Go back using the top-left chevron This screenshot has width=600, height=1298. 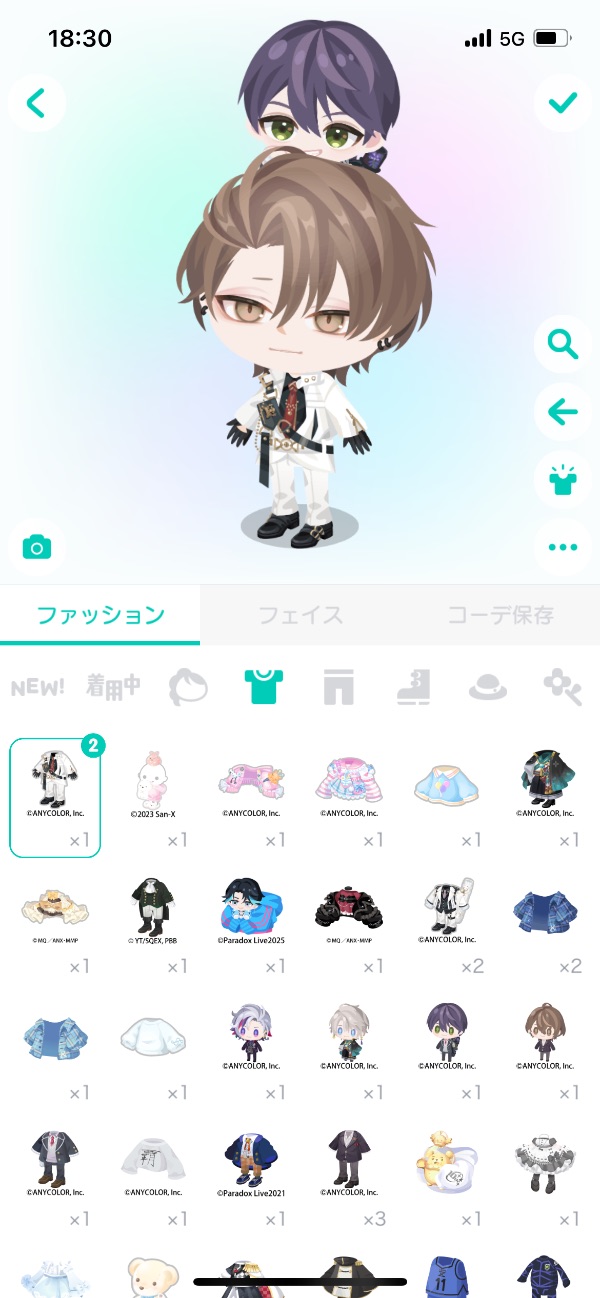(x=37, y=102)
